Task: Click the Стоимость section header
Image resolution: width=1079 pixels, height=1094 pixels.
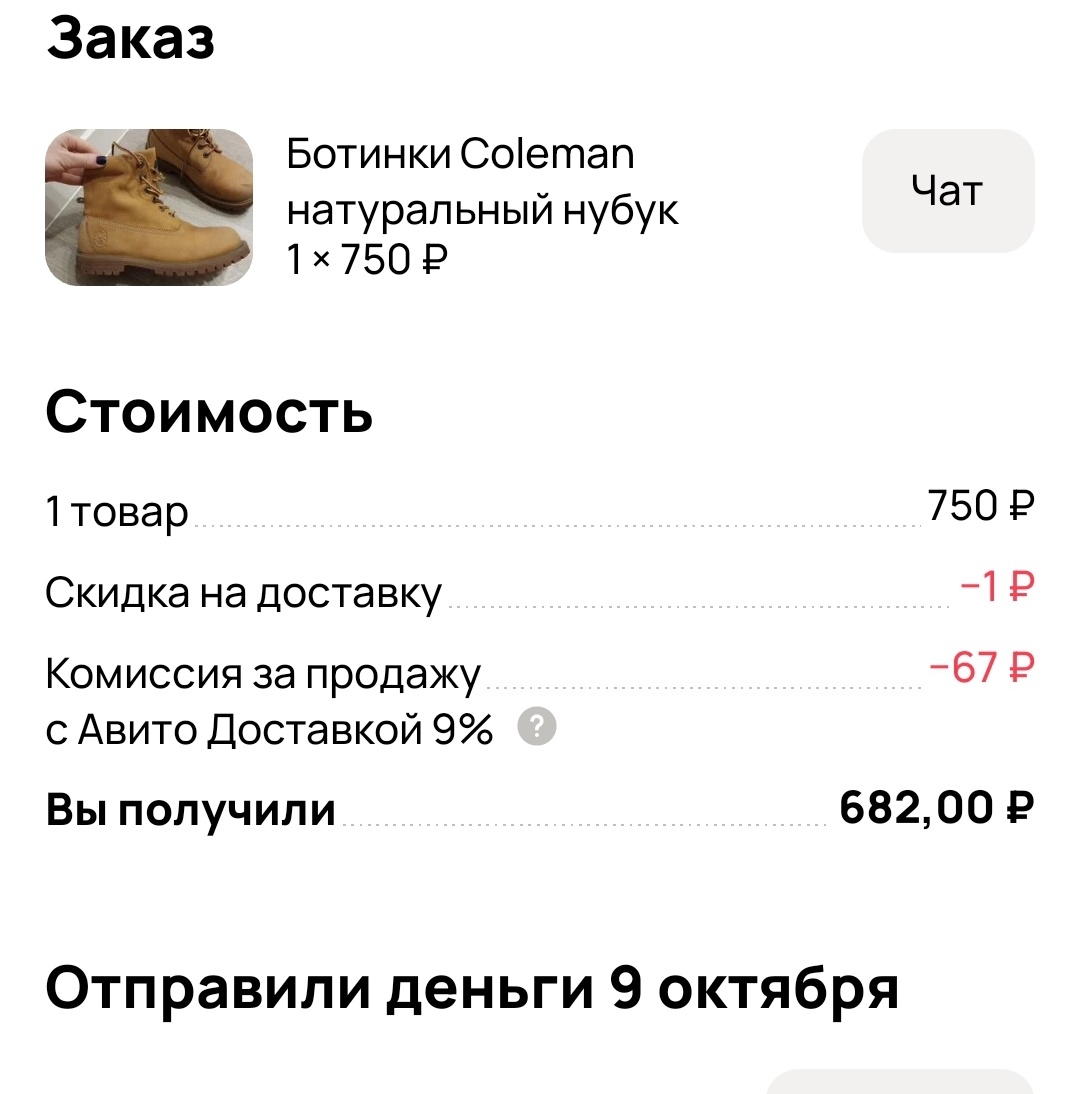Action: point(209,411)
